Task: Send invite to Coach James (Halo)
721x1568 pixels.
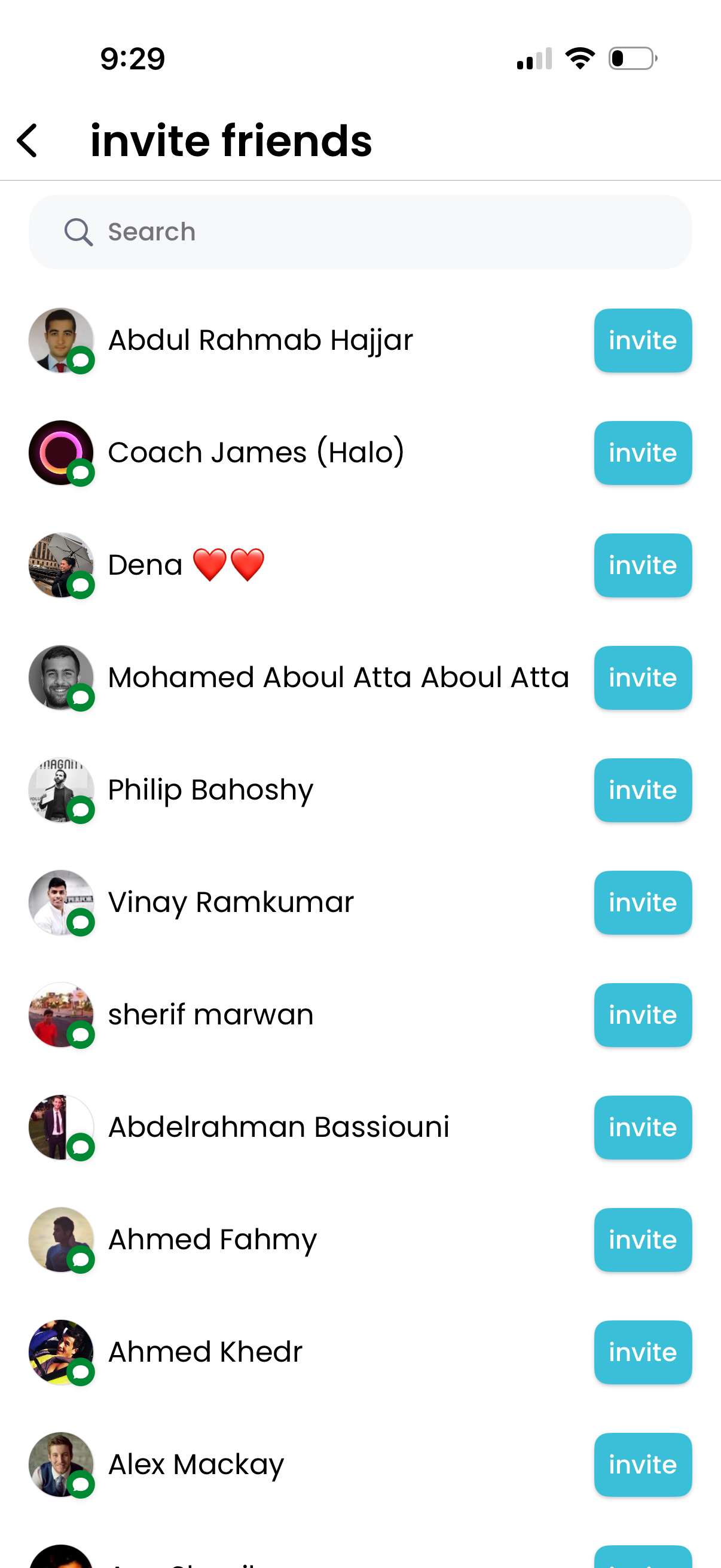Action: pos(642,453)
